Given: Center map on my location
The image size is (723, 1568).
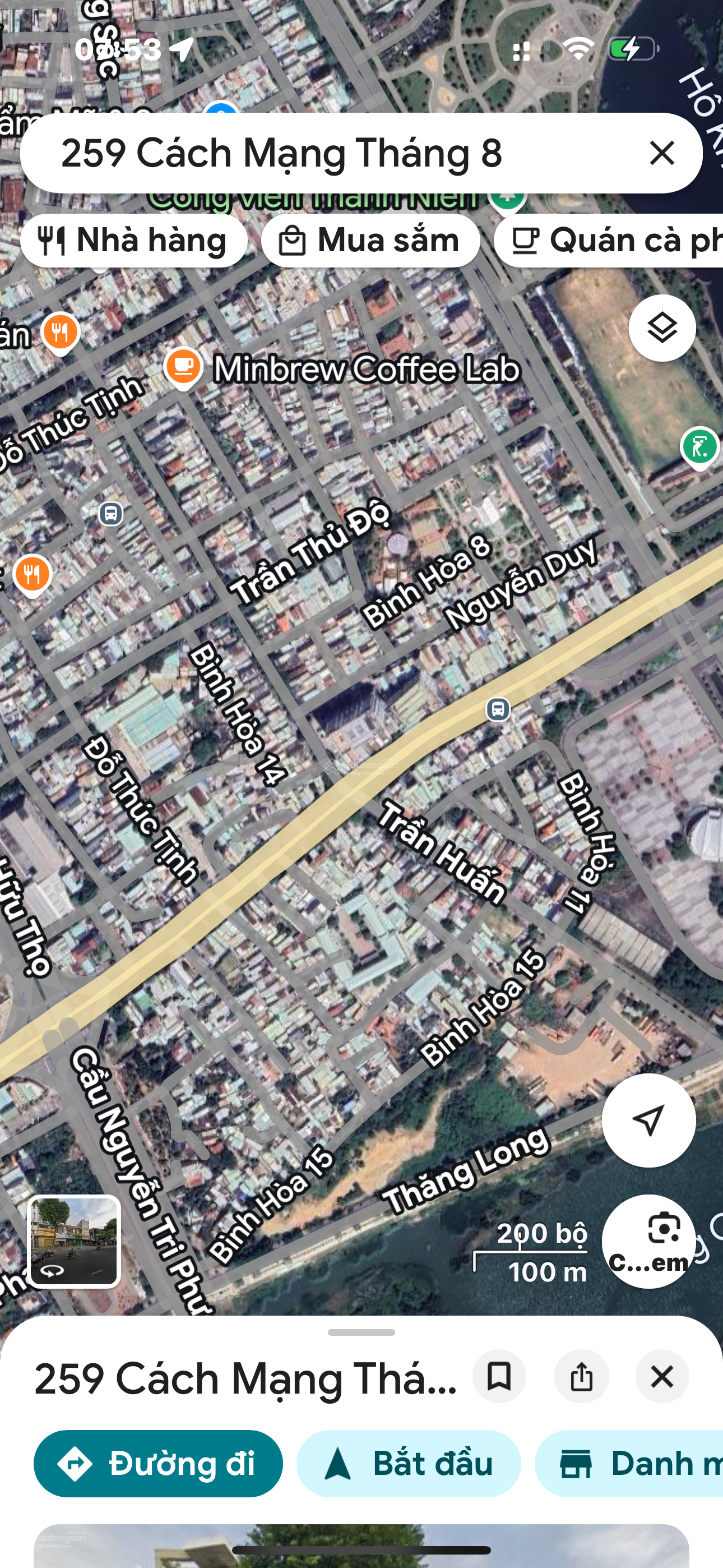Looking at the screenshot, I should pyautogui.click(x=648, y=1120).
